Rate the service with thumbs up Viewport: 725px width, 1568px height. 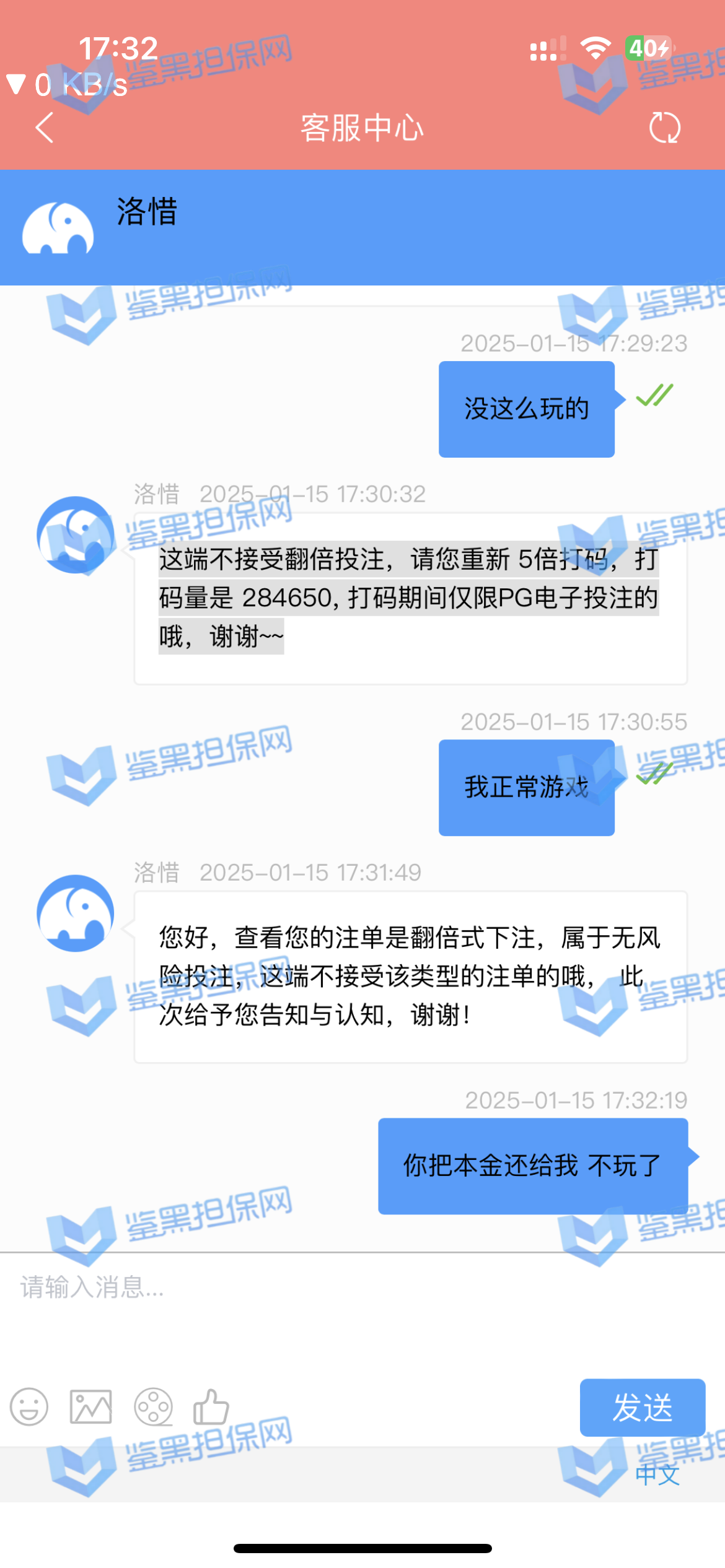point(211,1407)
